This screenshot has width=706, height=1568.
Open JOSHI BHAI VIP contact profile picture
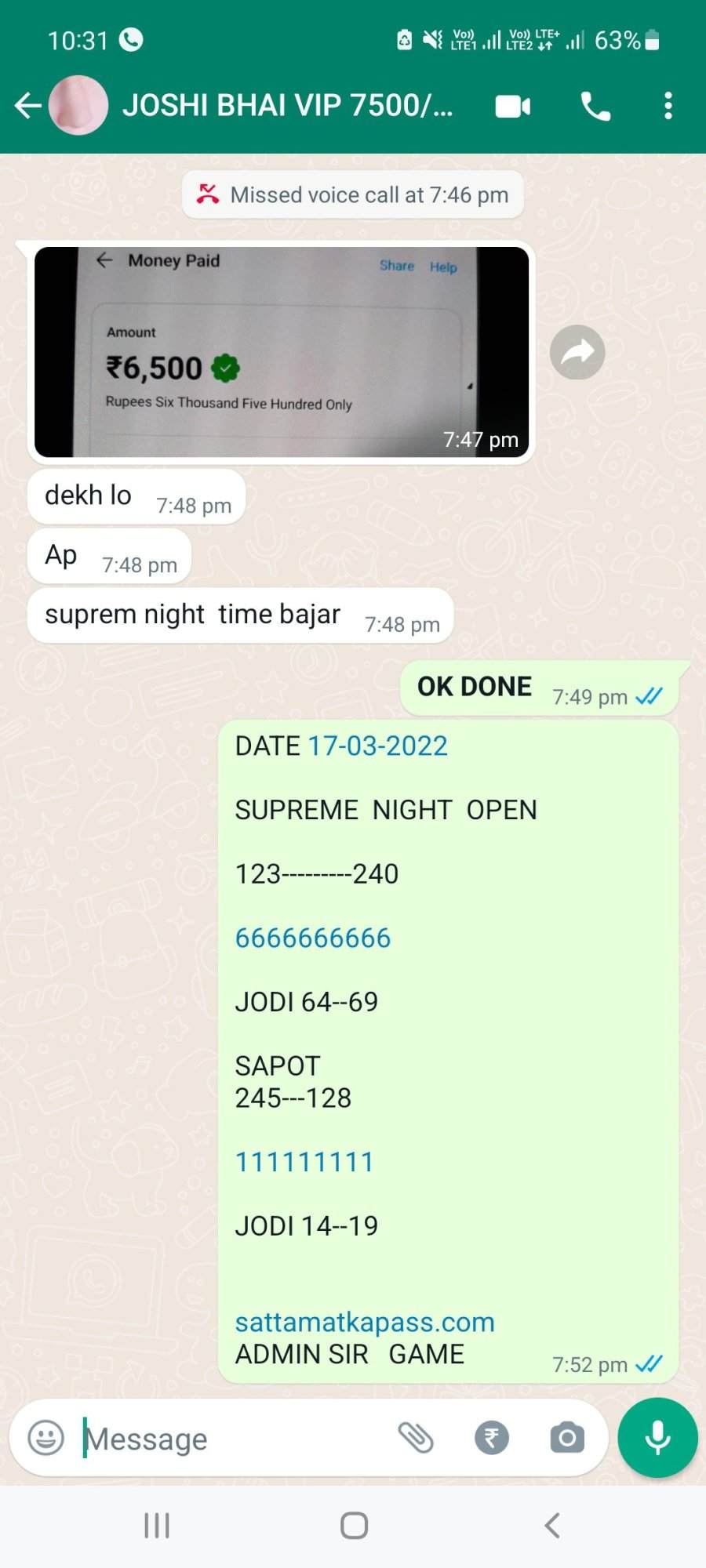(x=78, y=105)
